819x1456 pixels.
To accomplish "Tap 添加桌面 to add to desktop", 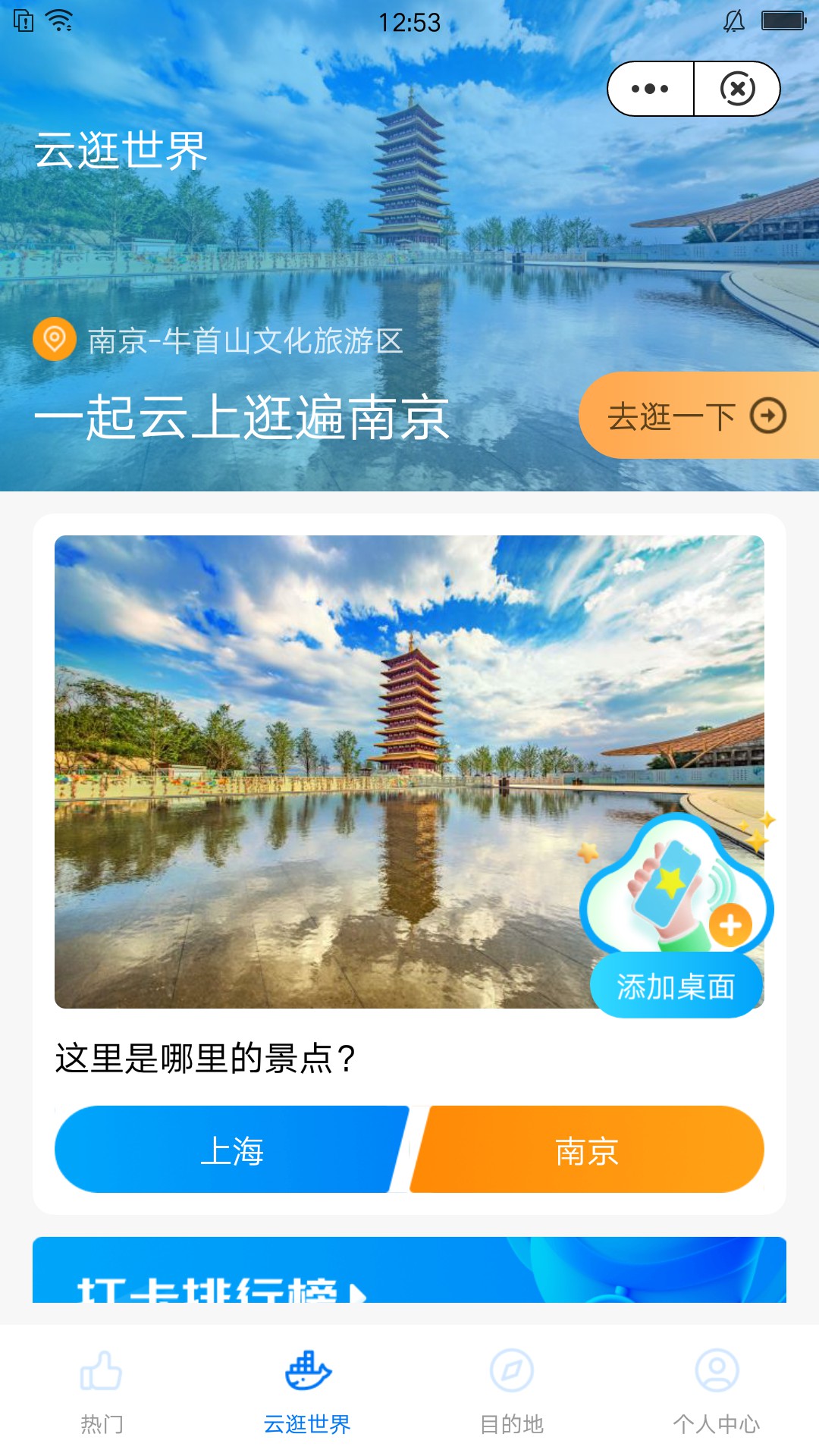I will (676, 986).
